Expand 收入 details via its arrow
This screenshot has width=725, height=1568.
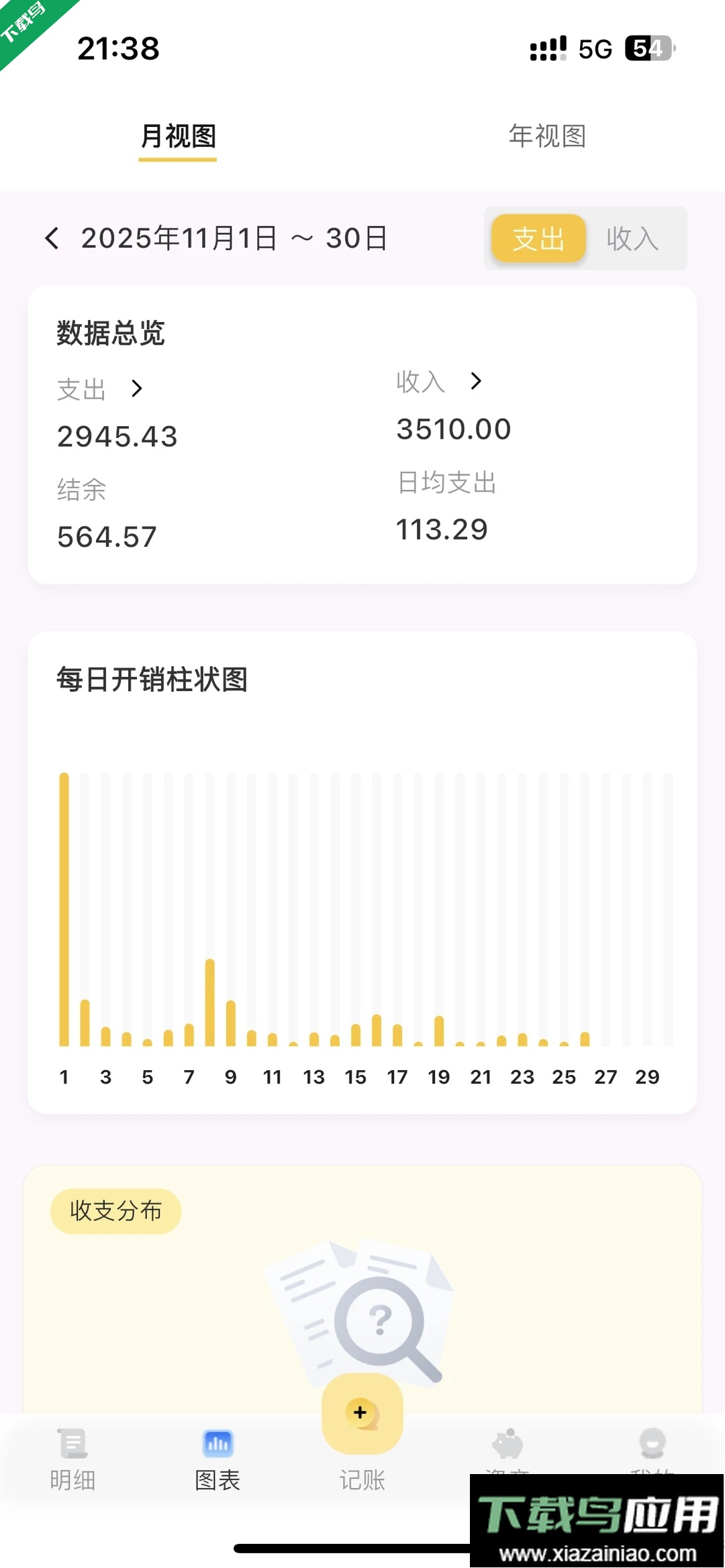(477, 380)
